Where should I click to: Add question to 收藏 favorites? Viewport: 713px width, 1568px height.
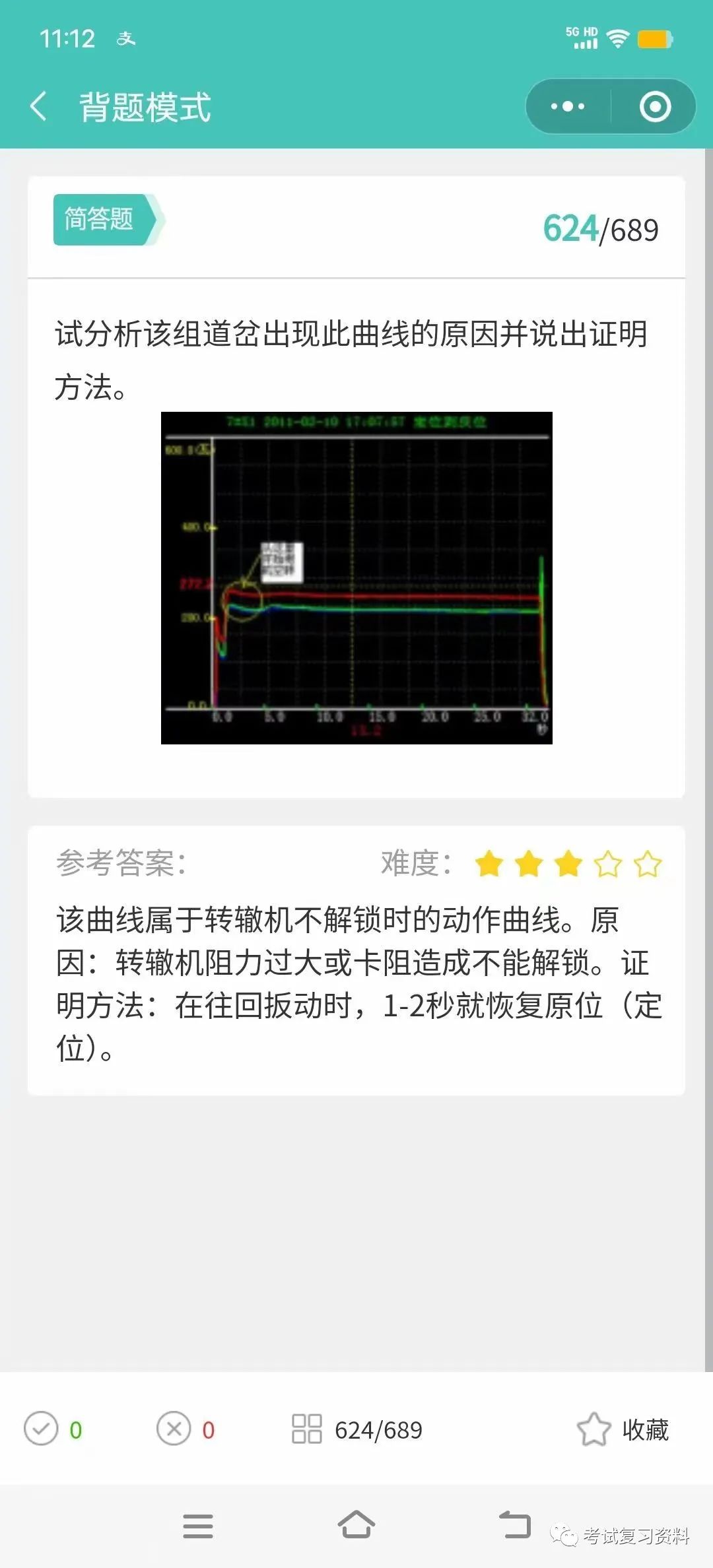623,1429
